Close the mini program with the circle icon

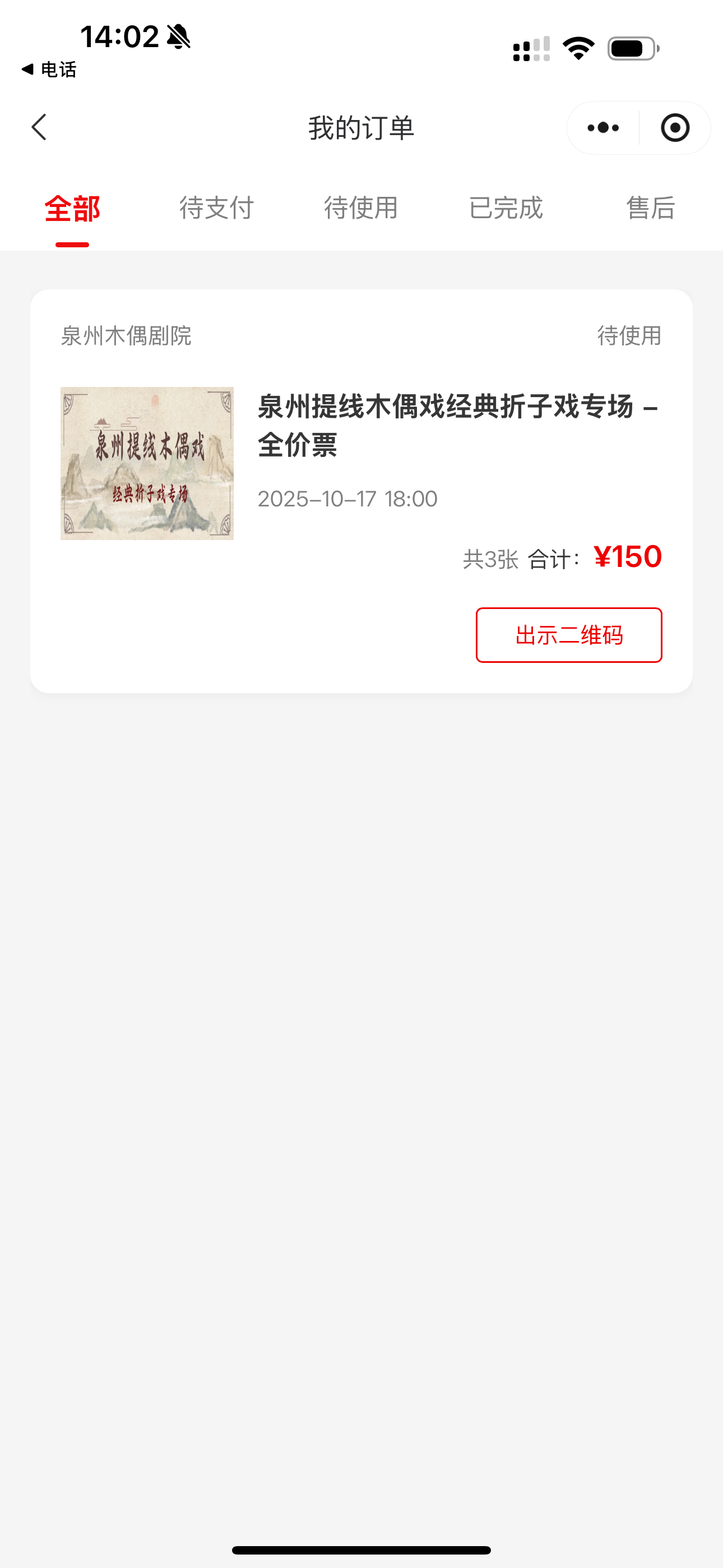pos(675,128)
